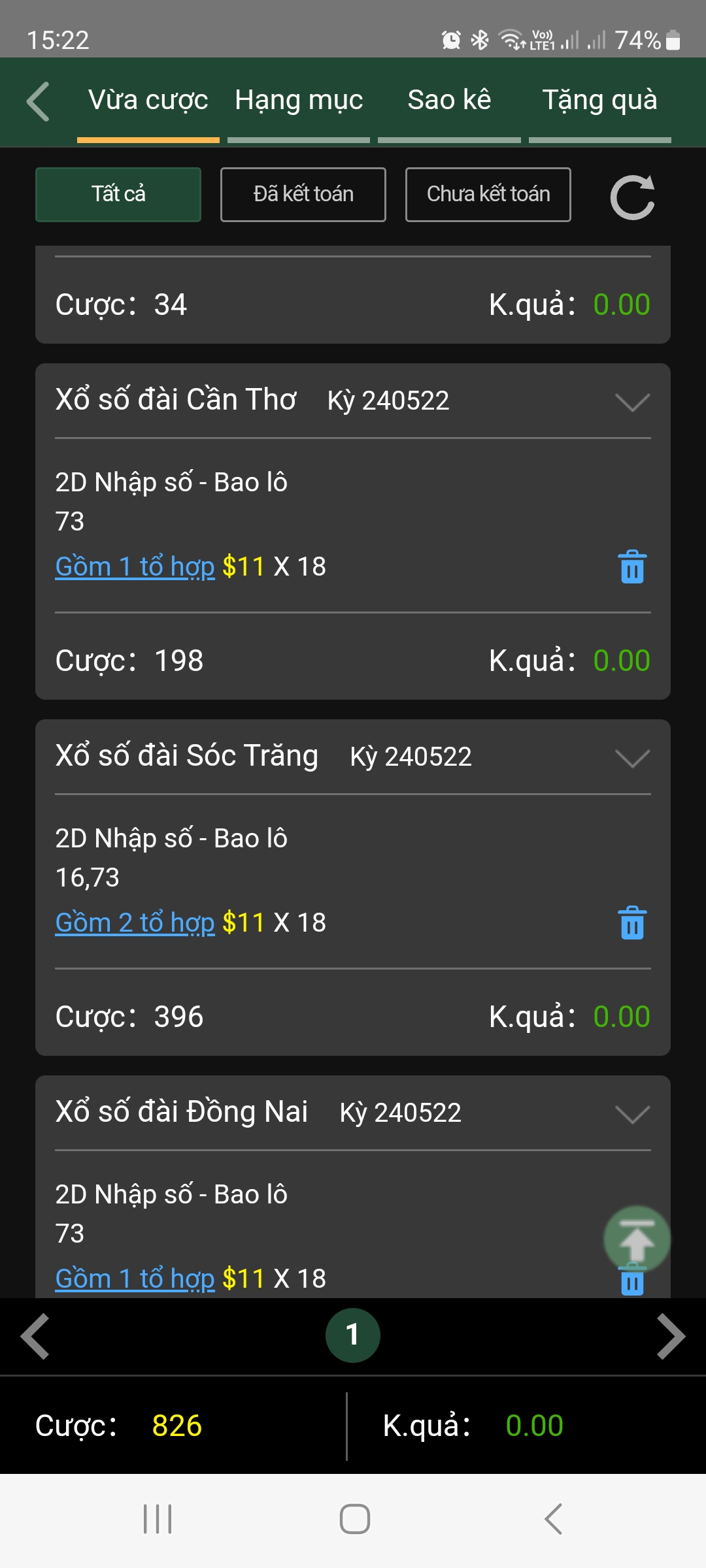Collapse the Xổ số đài Đồng Nai card
706x1568 pixels.
pyautogui.click(x=632, y=1114)
